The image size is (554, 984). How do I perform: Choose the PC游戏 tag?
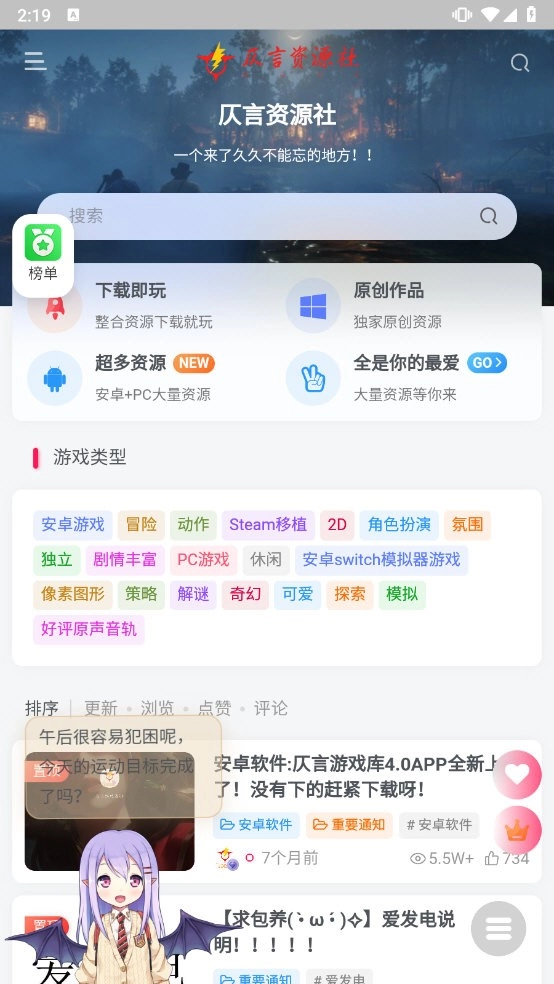203,560
